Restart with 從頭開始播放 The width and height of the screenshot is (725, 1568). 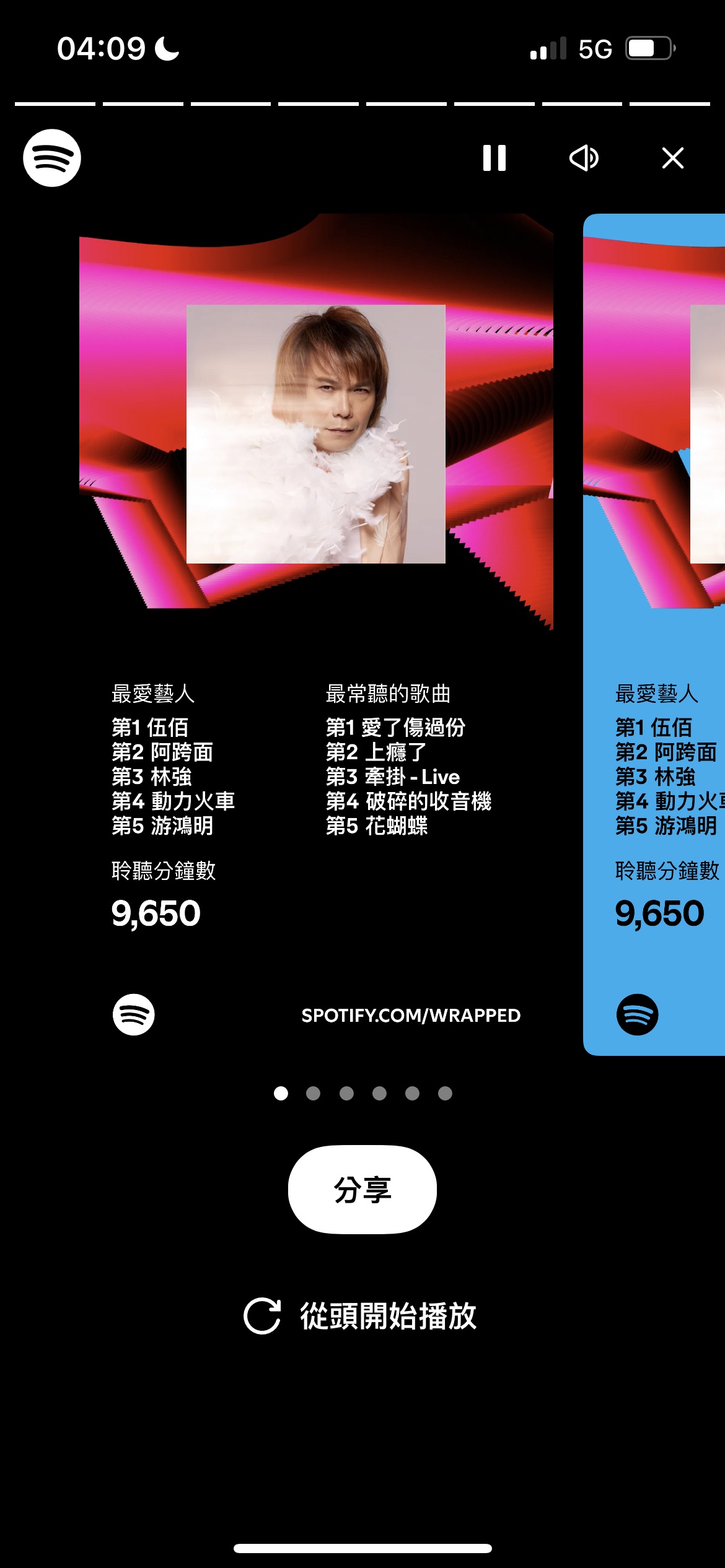(362, 1316)
